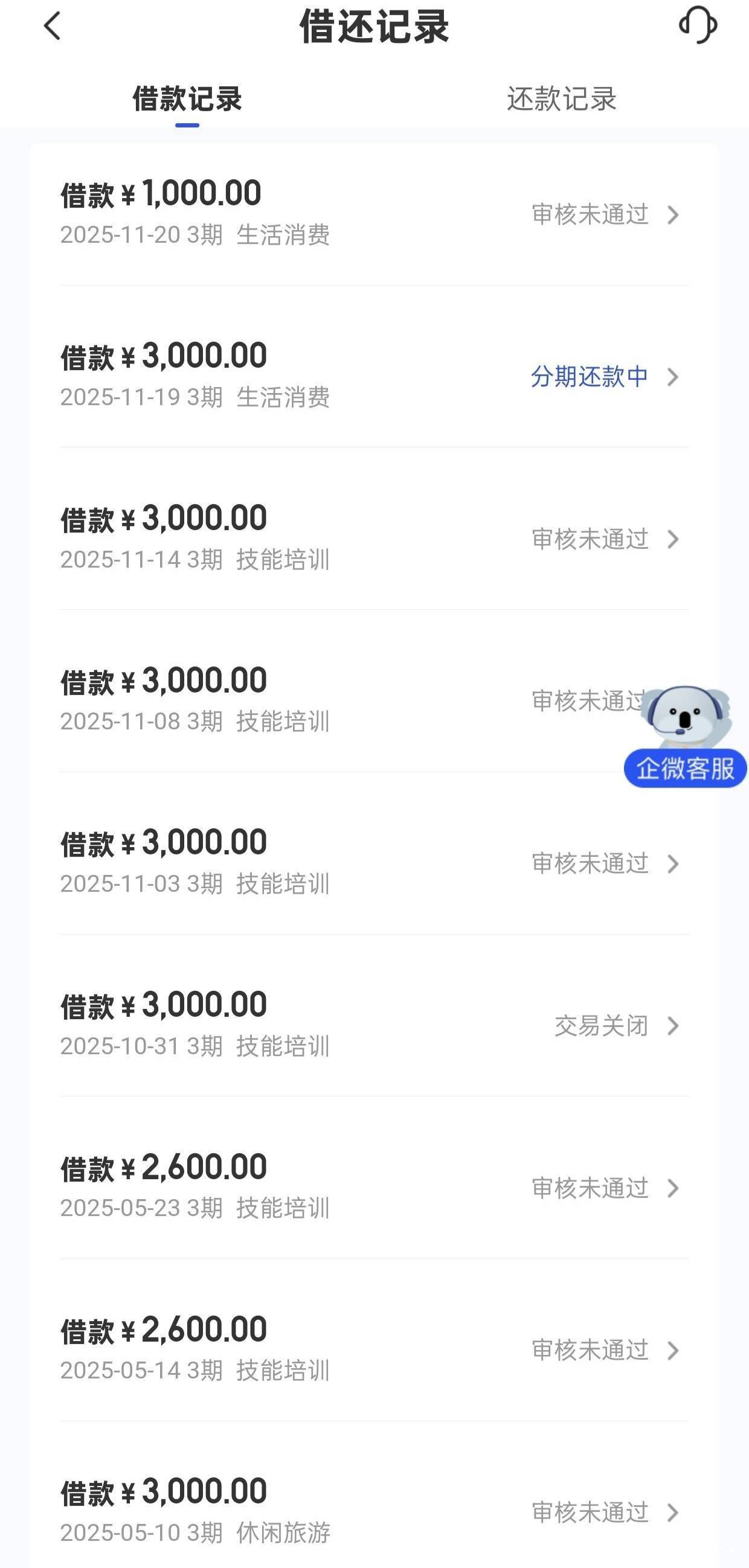Chat with 企微客服 floating assistant
Screen dimensions: 749x1568
[686, 738]
